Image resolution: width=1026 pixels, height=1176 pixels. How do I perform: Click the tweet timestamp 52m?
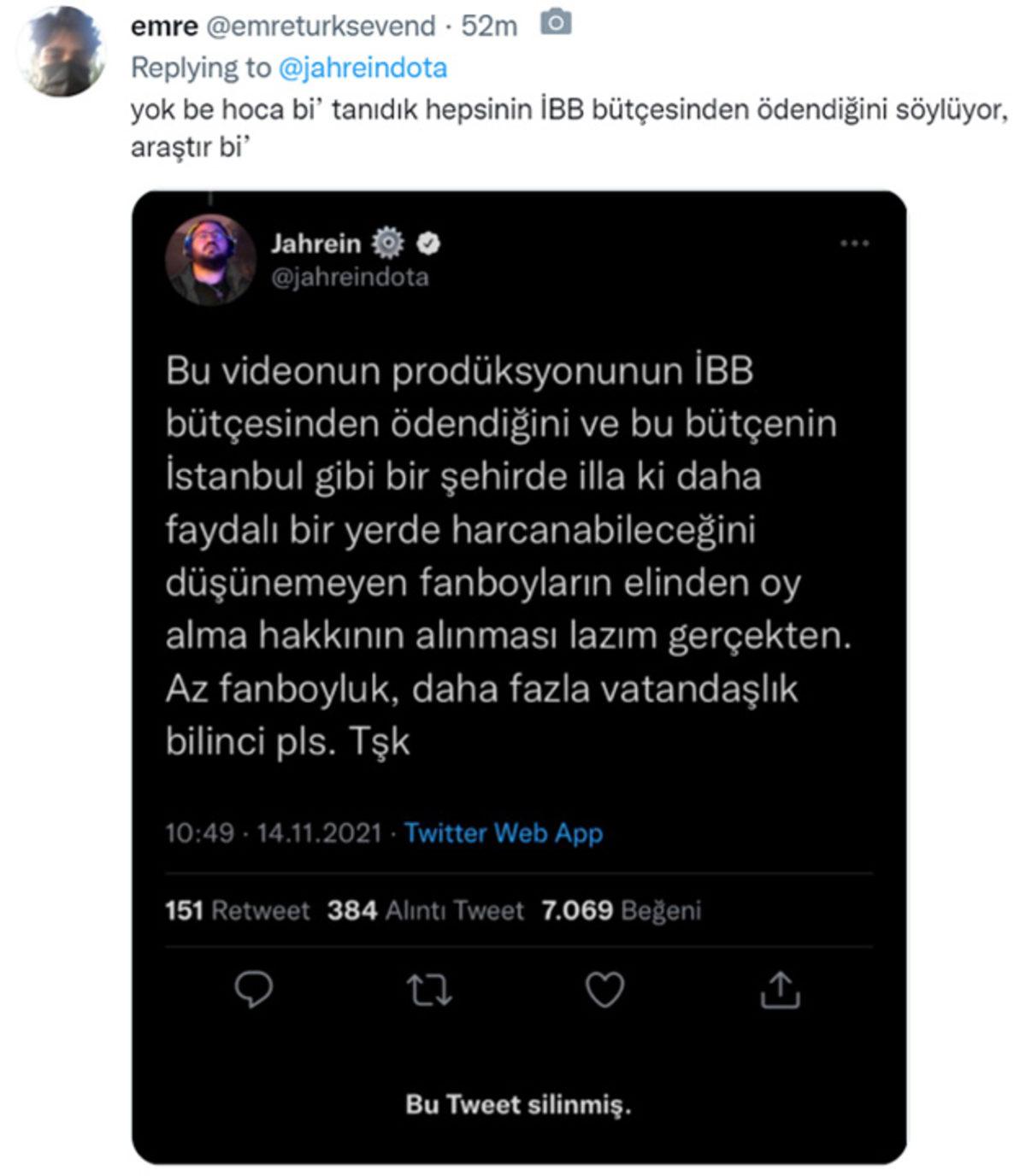click(x=491, y=26)
